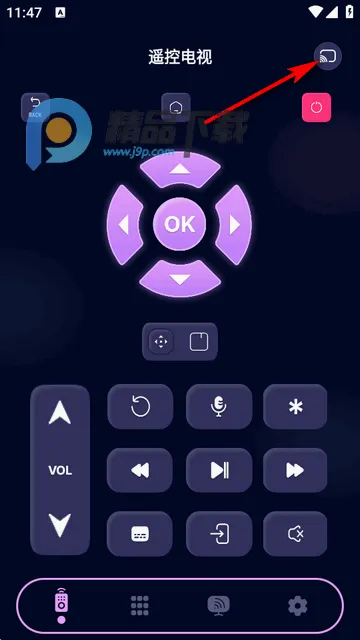Tap the asterisk options button

295,407
